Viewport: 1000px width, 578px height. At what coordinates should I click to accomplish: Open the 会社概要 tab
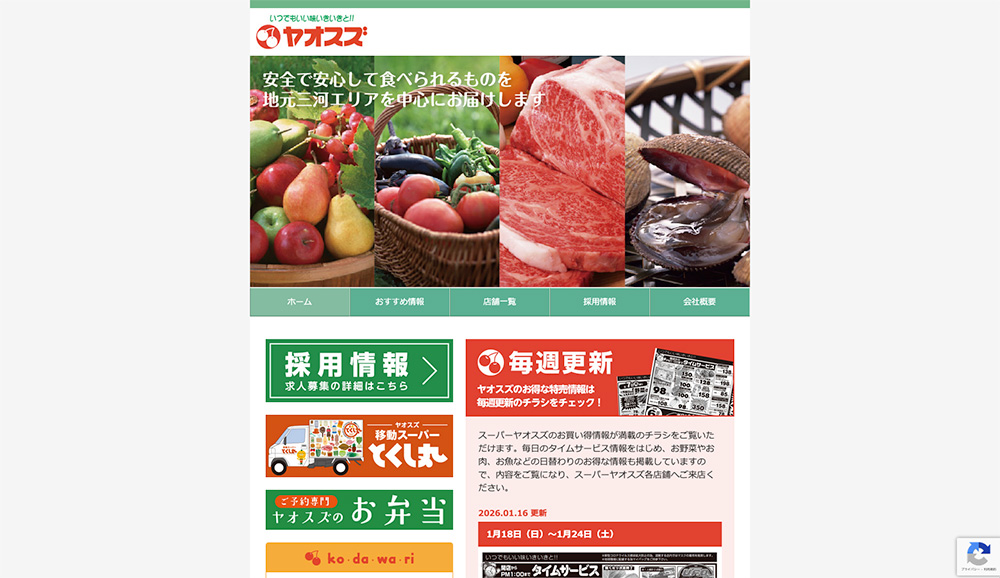[x=699, y=302]
